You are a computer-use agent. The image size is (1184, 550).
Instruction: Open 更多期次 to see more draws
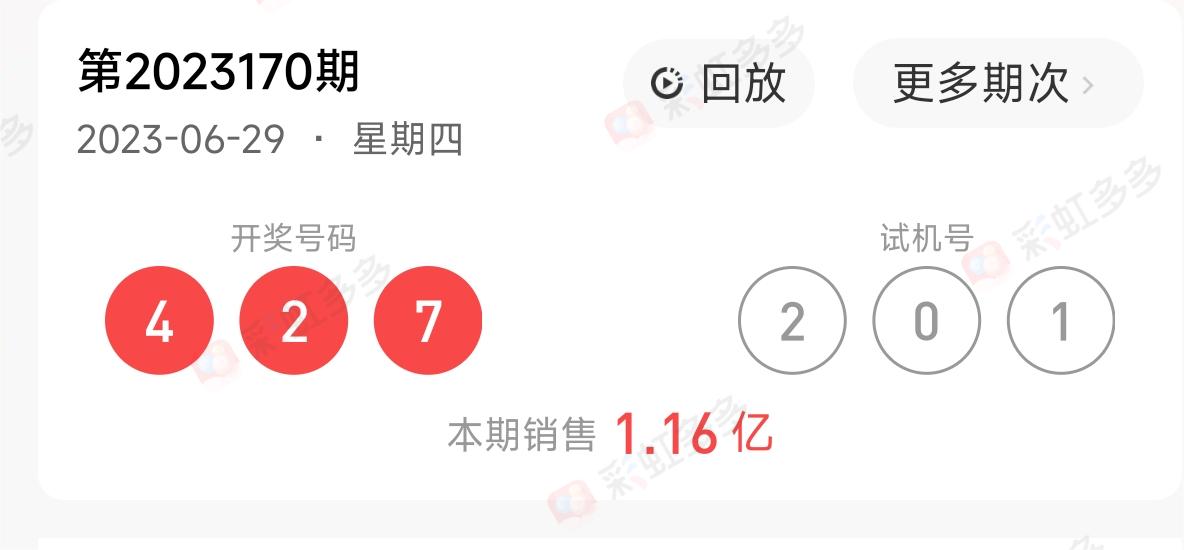(996, 83)
